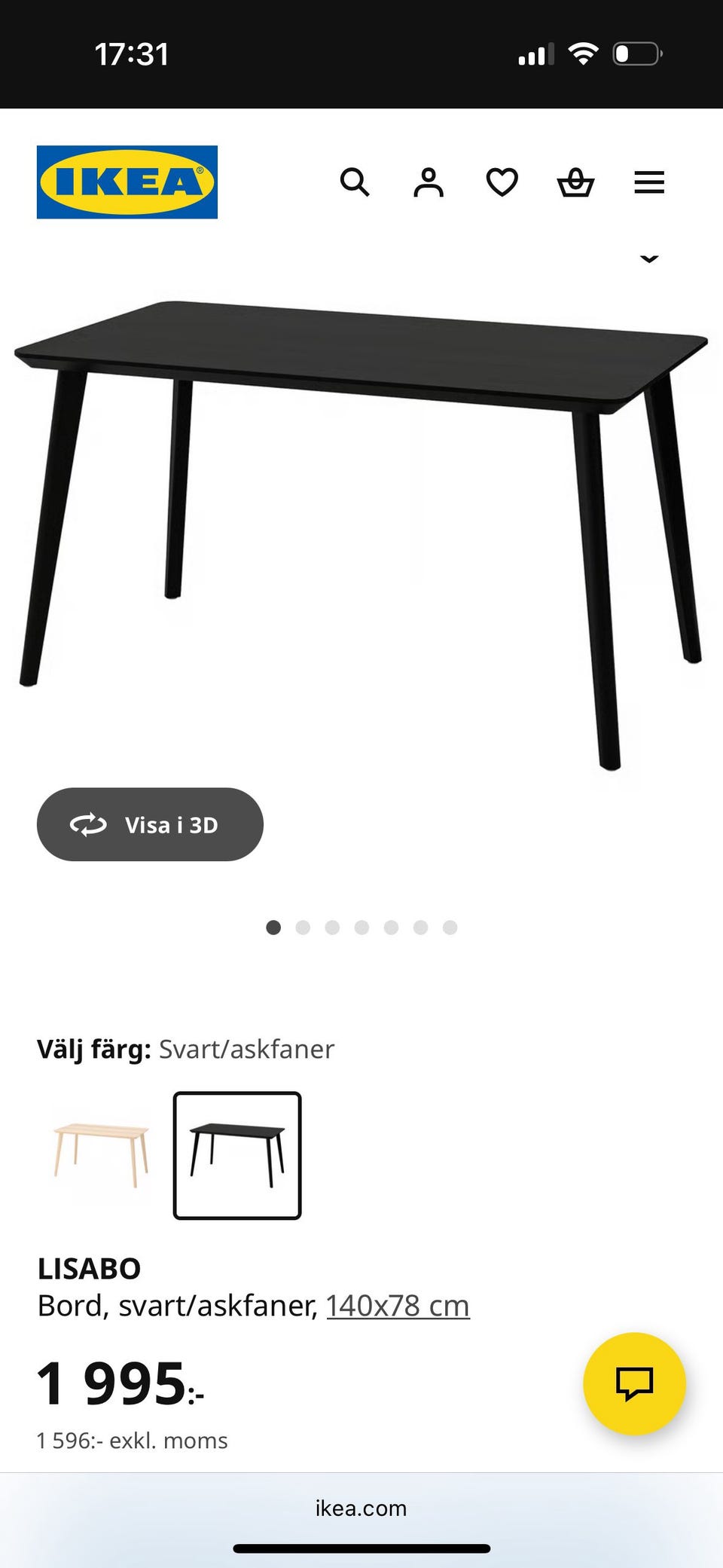View your favorites list
The image size is (723, 1568).
tap(501, 182)
